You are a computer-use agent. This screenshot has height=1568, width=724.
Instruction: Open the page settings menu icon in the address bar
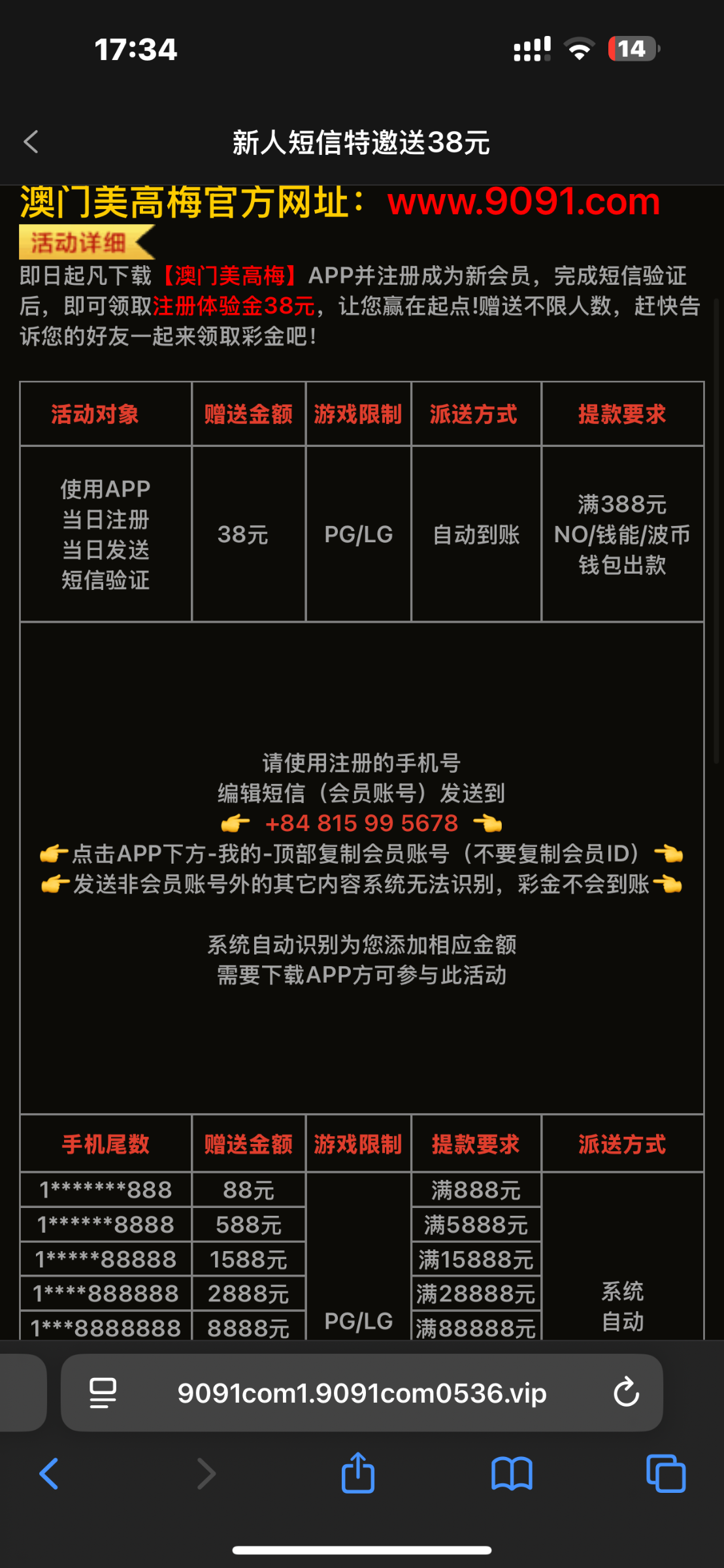(103, 1393)
